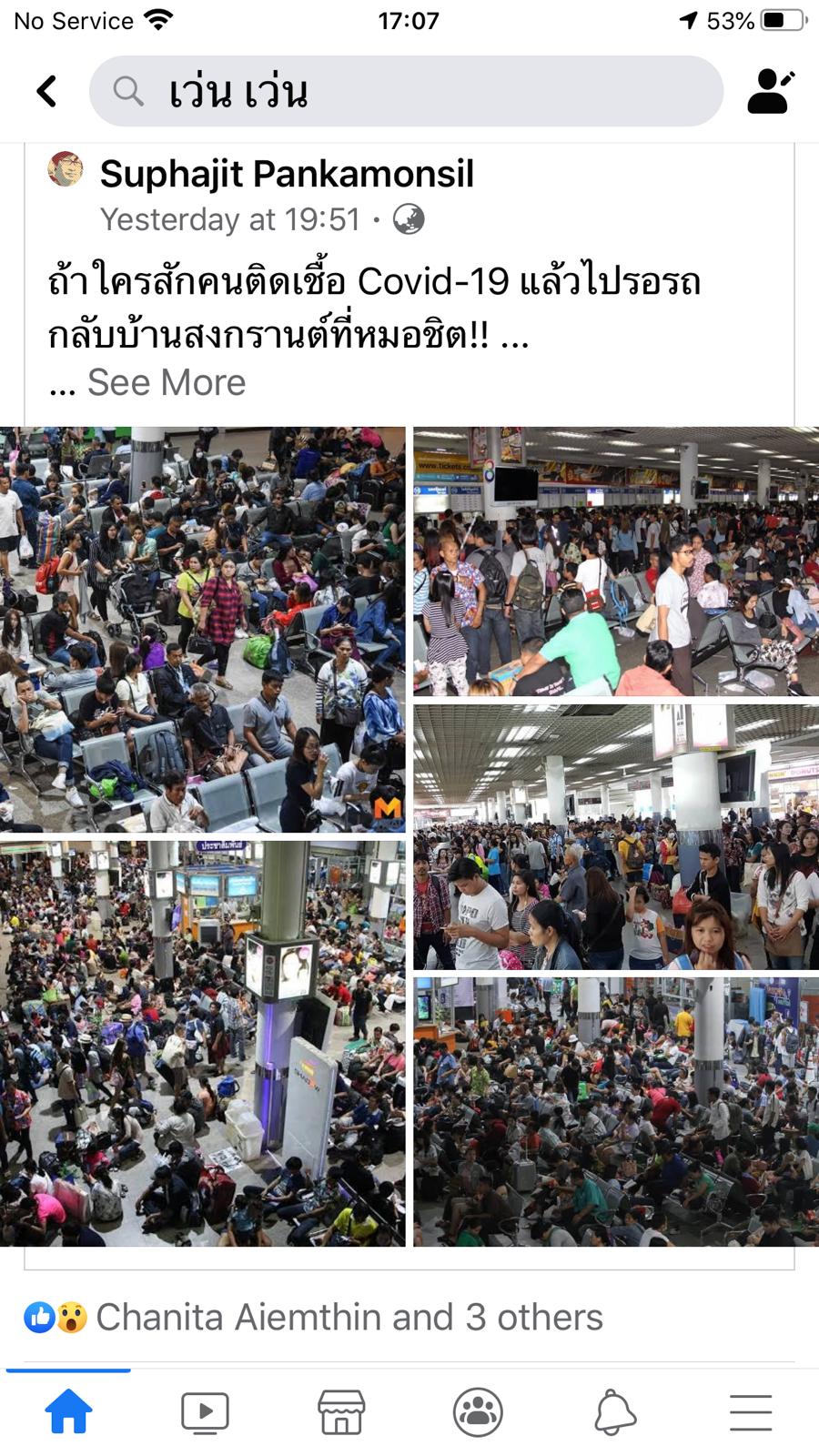Image resolution: width=819 pixels, height=1456 pixels.
Task: Go back with the arrow
Action: click(x=46, y=91)
